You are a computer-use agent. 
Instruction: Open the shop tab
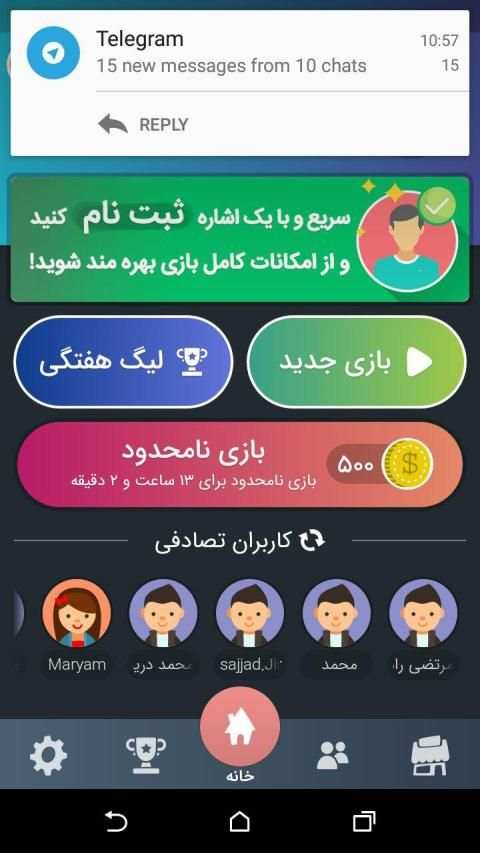(430, 756)
